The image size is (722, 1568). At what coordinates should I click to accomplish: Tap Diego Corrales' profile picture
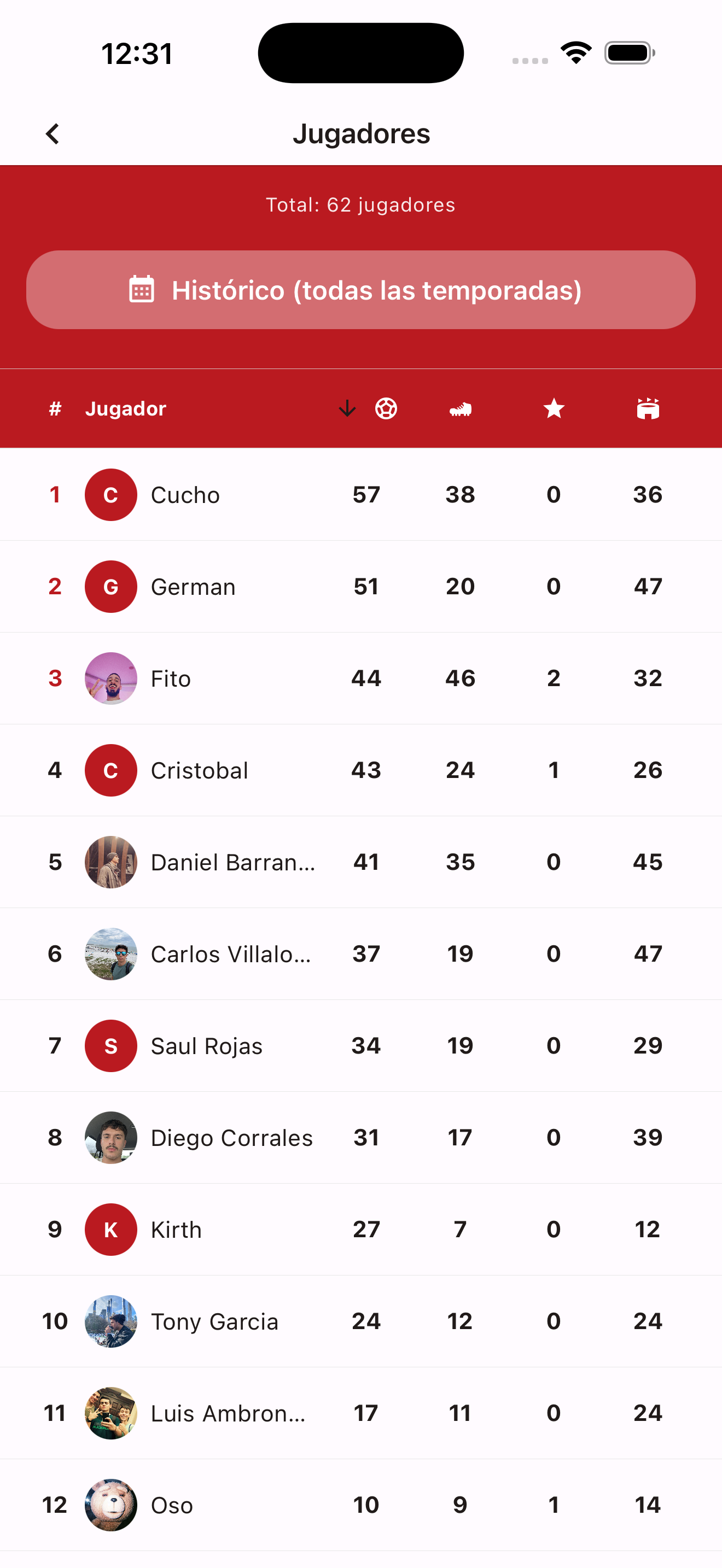[x=111, y=1137]
